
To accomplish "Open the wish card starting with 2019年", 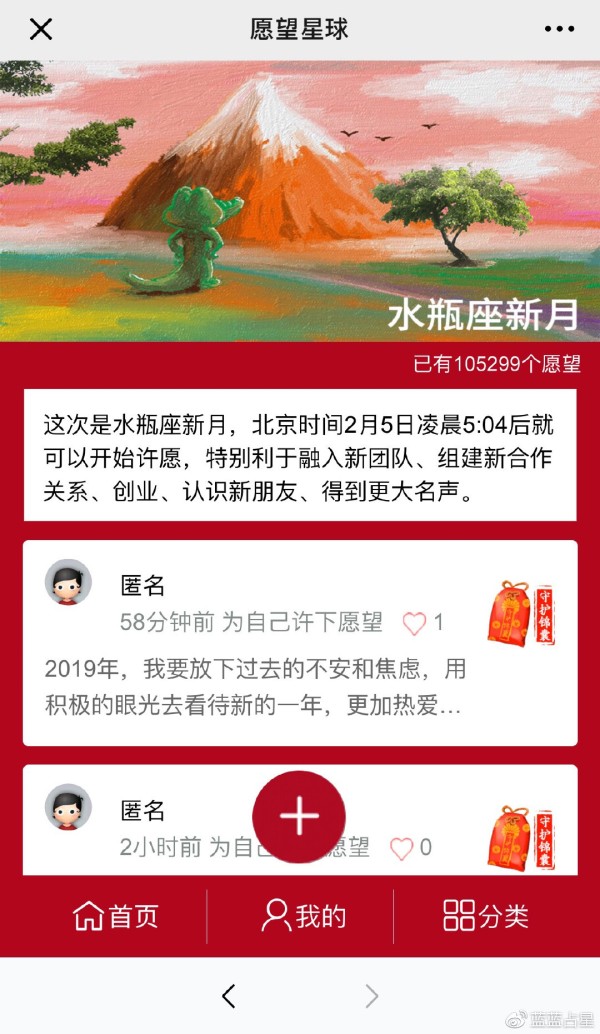I will (x=255, y=686).
